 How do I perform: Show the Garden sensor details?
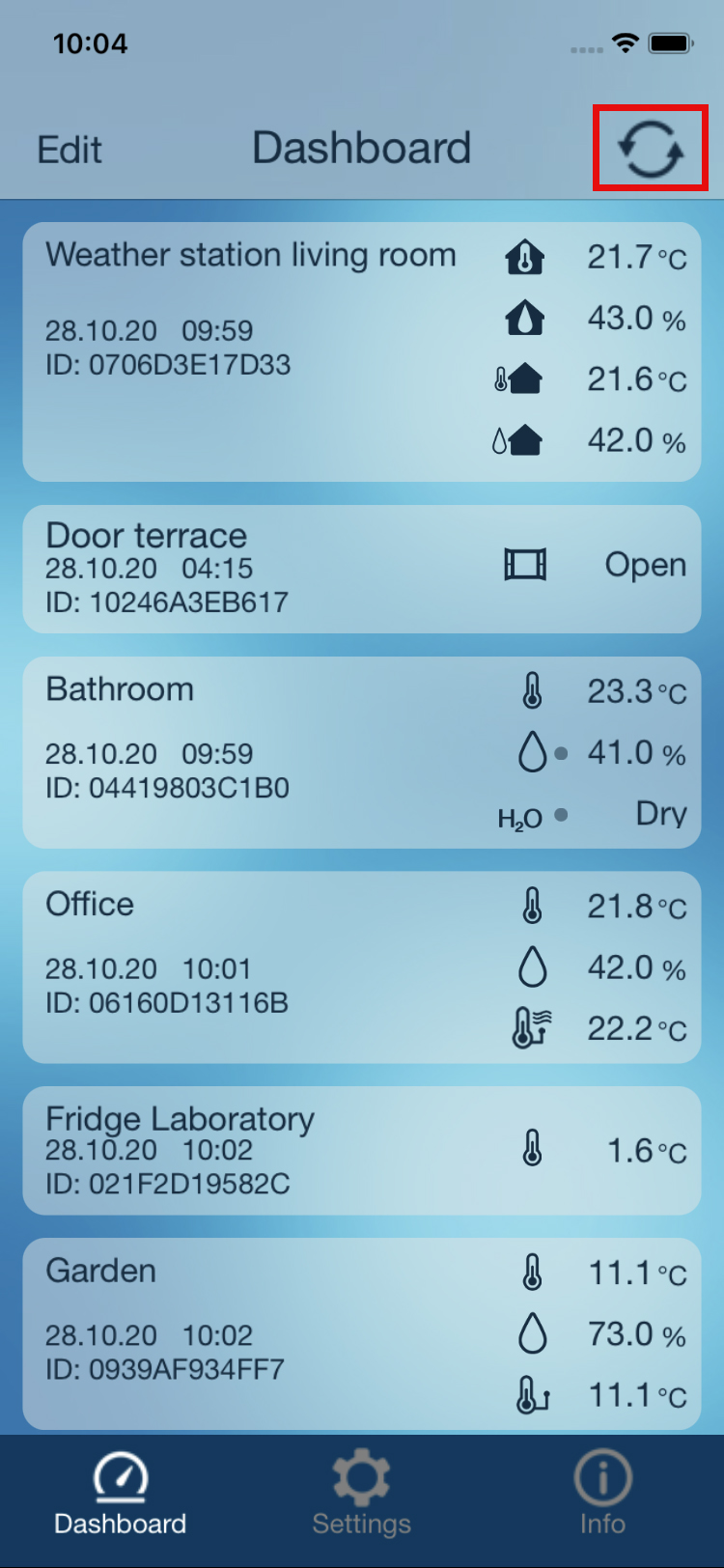(361, 1333)
